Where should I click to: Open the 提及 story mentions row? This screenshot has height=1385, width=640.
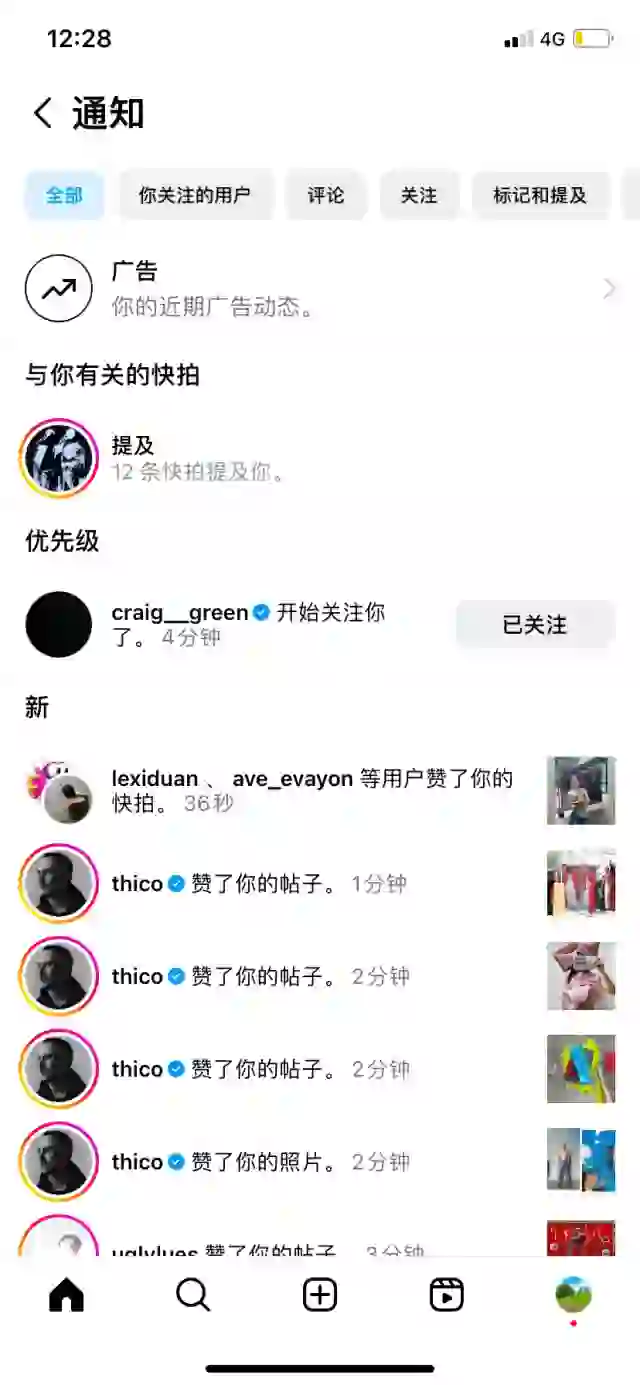click(320, 458)
